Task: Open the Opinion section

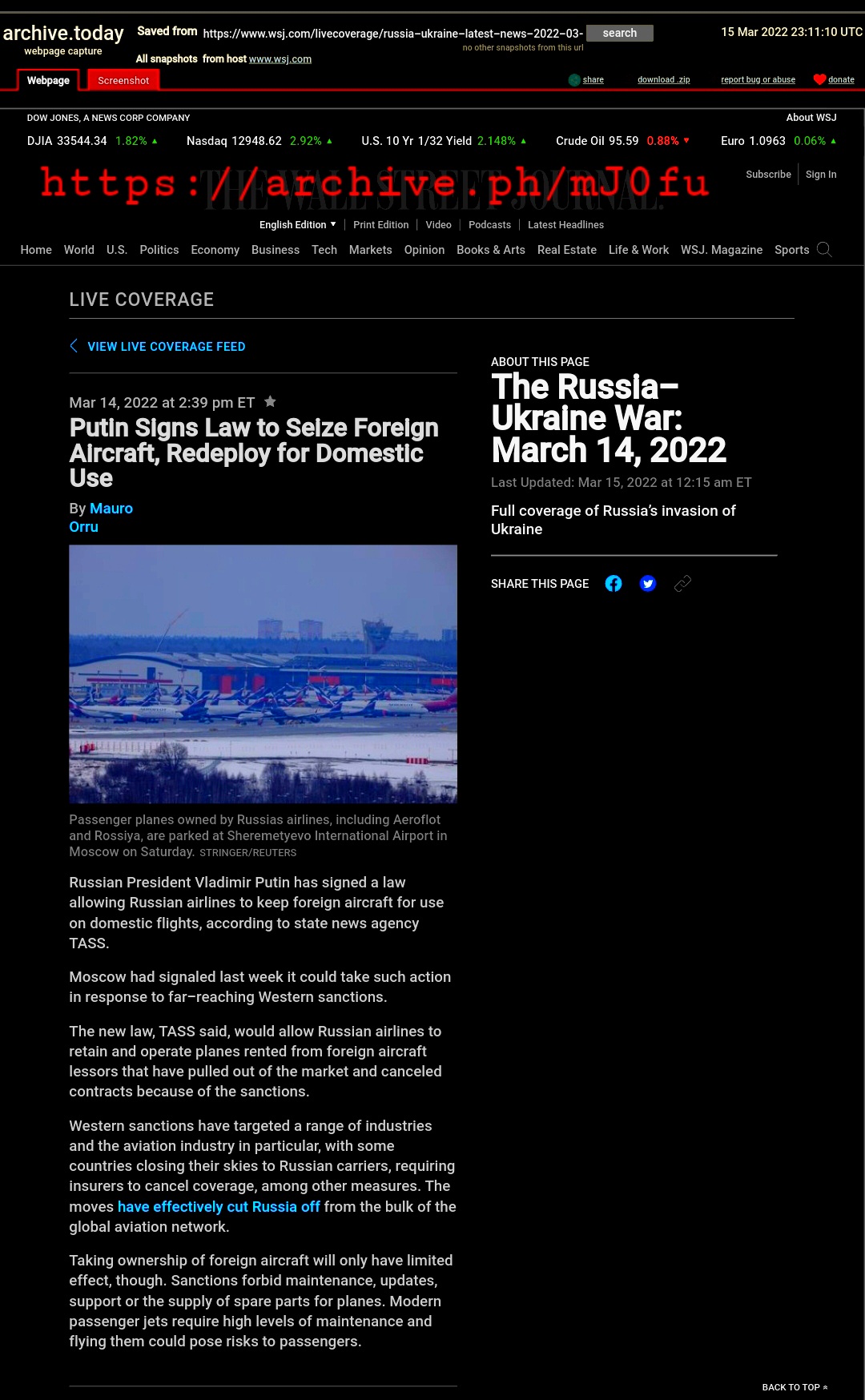Action: 424,250
